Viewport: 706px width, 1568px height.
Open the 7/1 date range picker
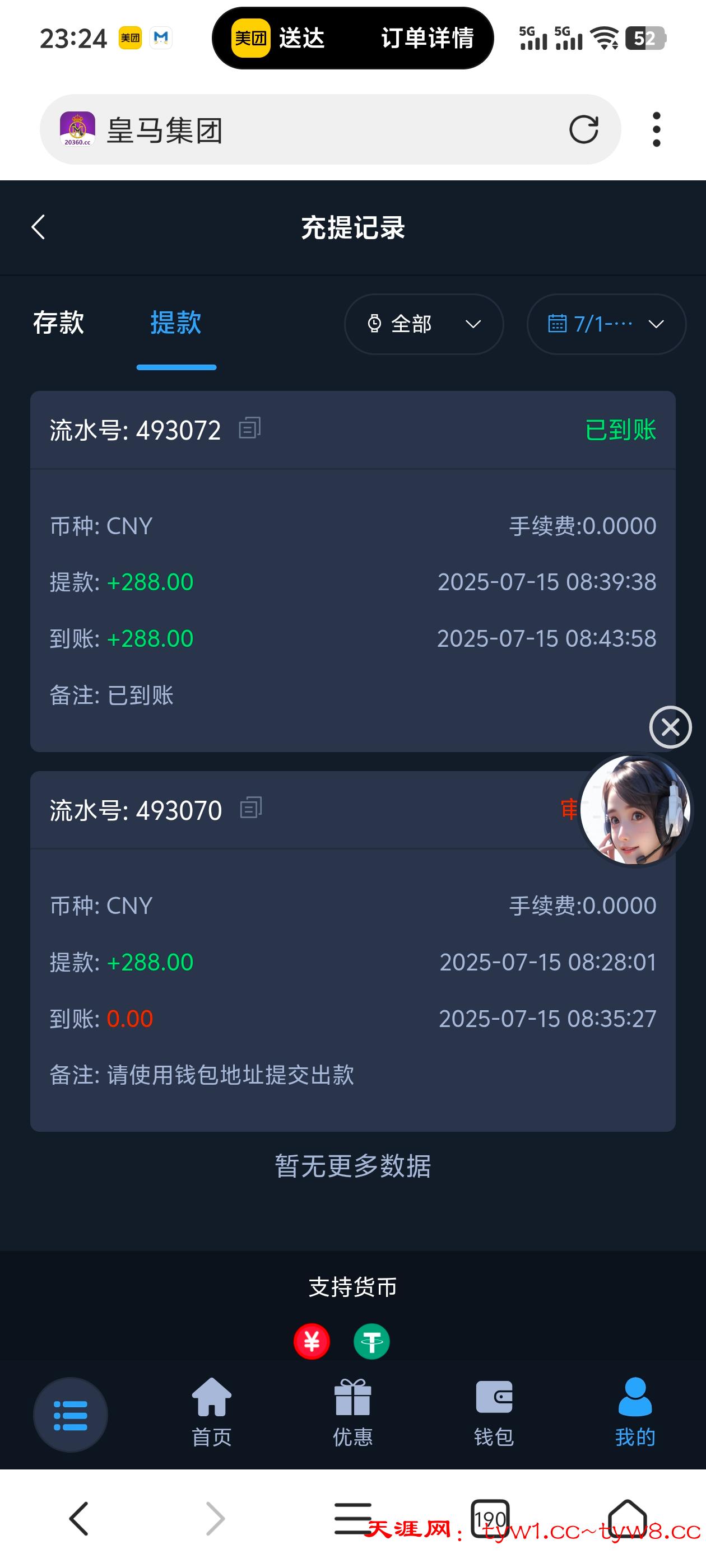click(x=606, y=324)
